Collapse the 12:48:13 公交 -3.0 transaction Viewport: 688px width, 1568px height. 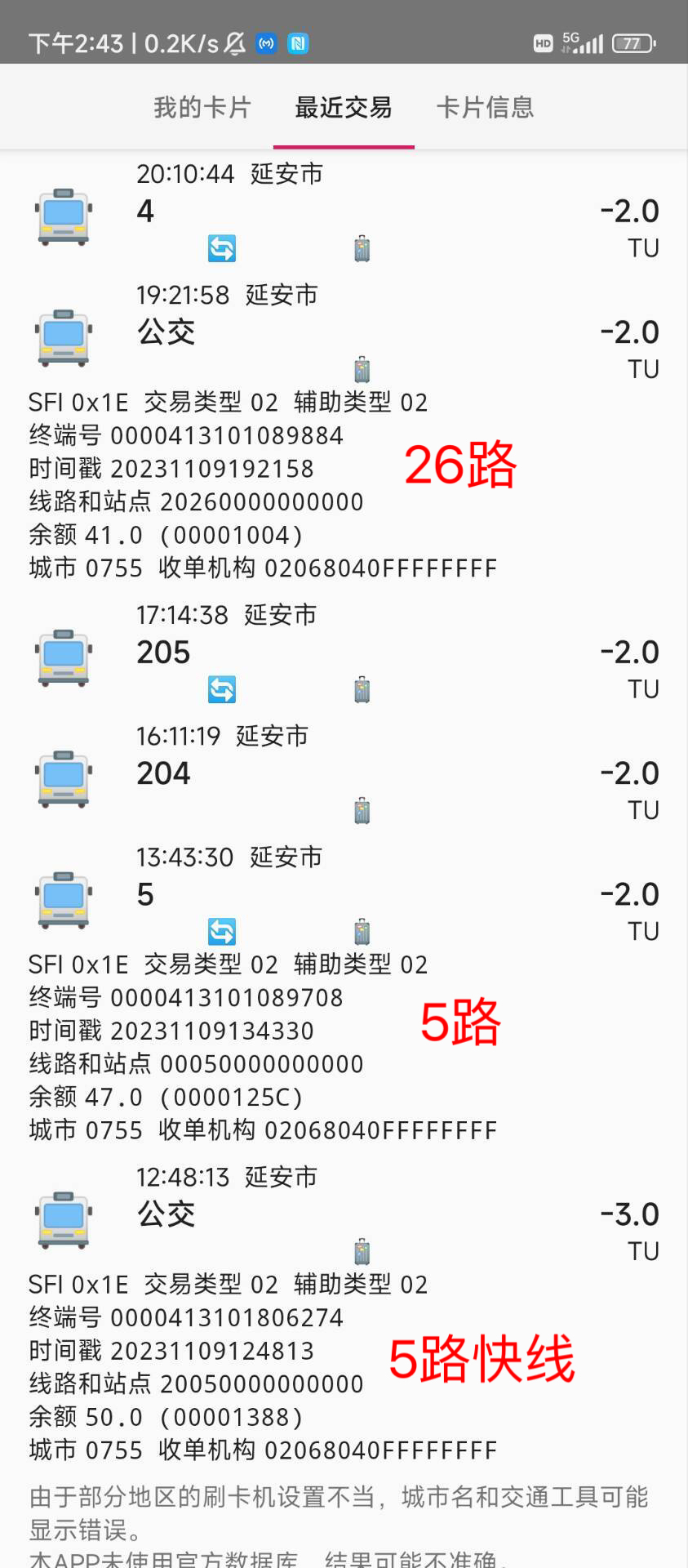click(x=344, y=1214)
